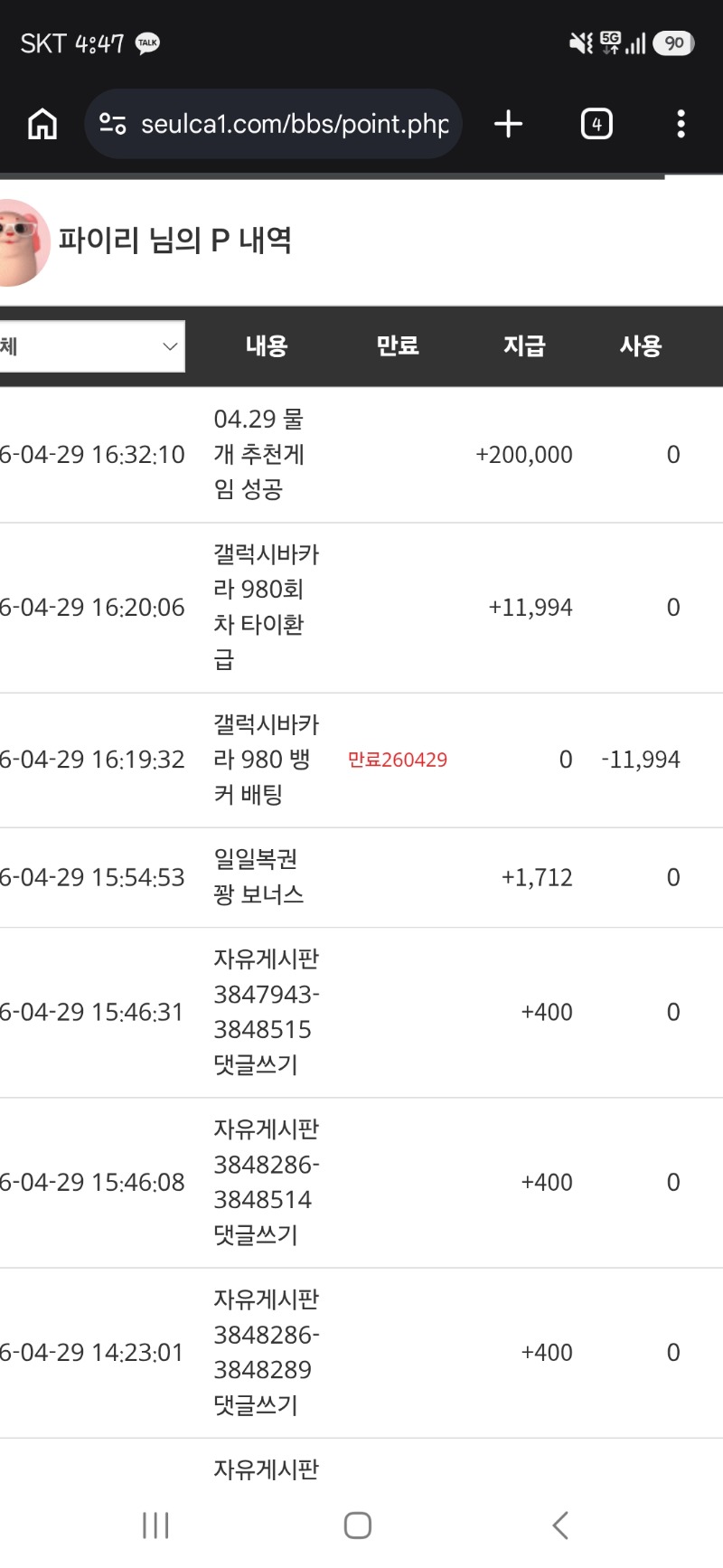Screen dimensions: 723x1568
Task: Open the site info icon in address bar
Action: pyautogui.click(x=112, y=124)
